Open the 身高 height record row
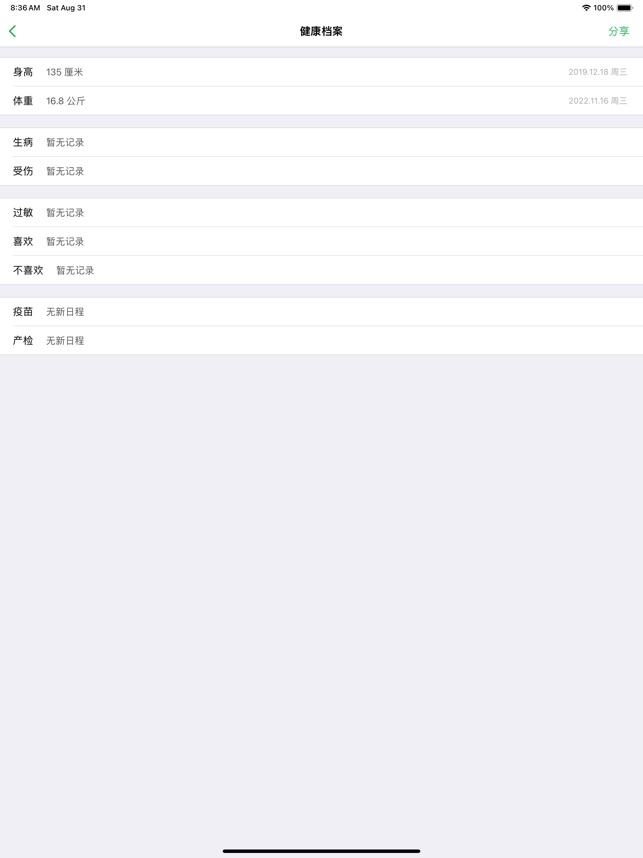The width and height of the screenshot is (643, 858). [x=320, y=72]
